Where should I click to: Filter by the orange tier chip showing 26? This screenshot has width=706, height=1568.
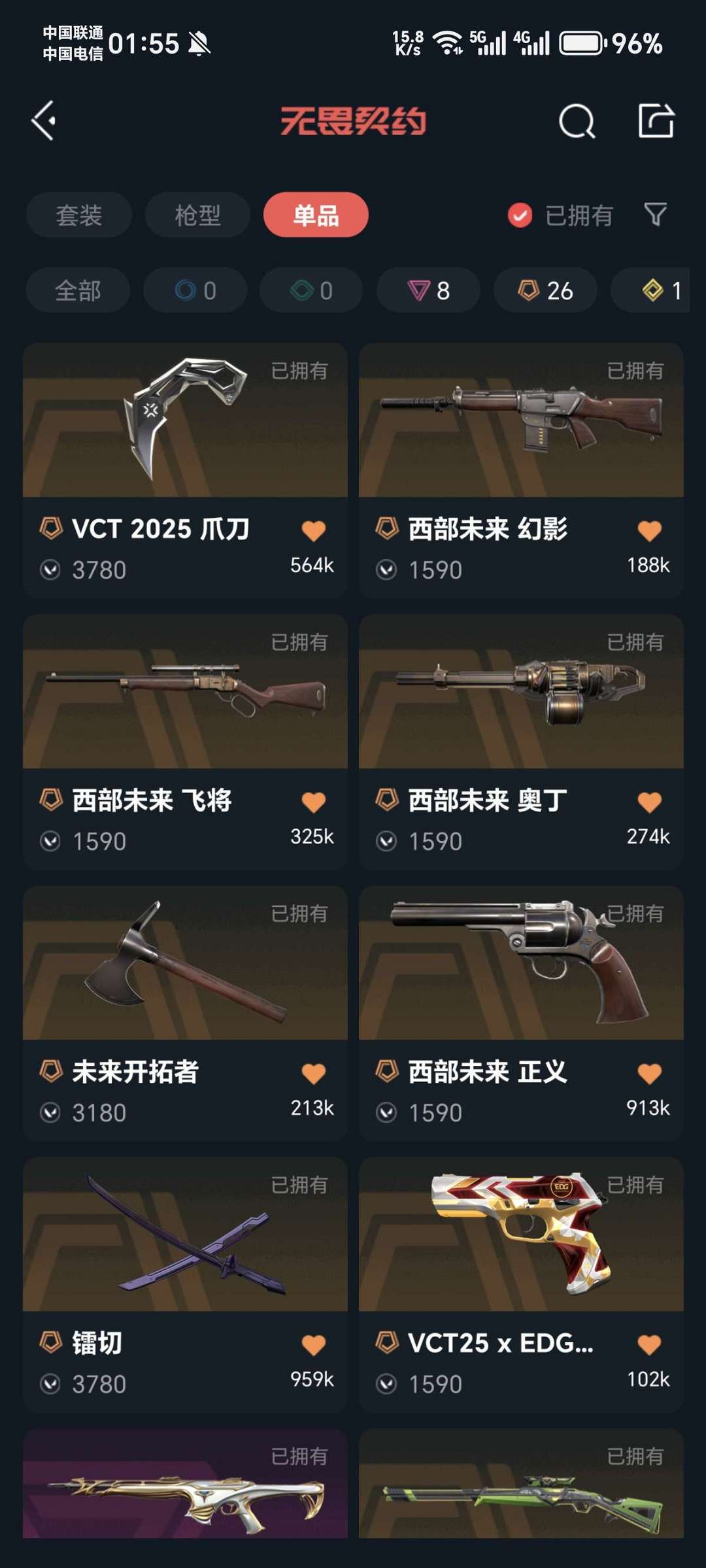[545, 290]
